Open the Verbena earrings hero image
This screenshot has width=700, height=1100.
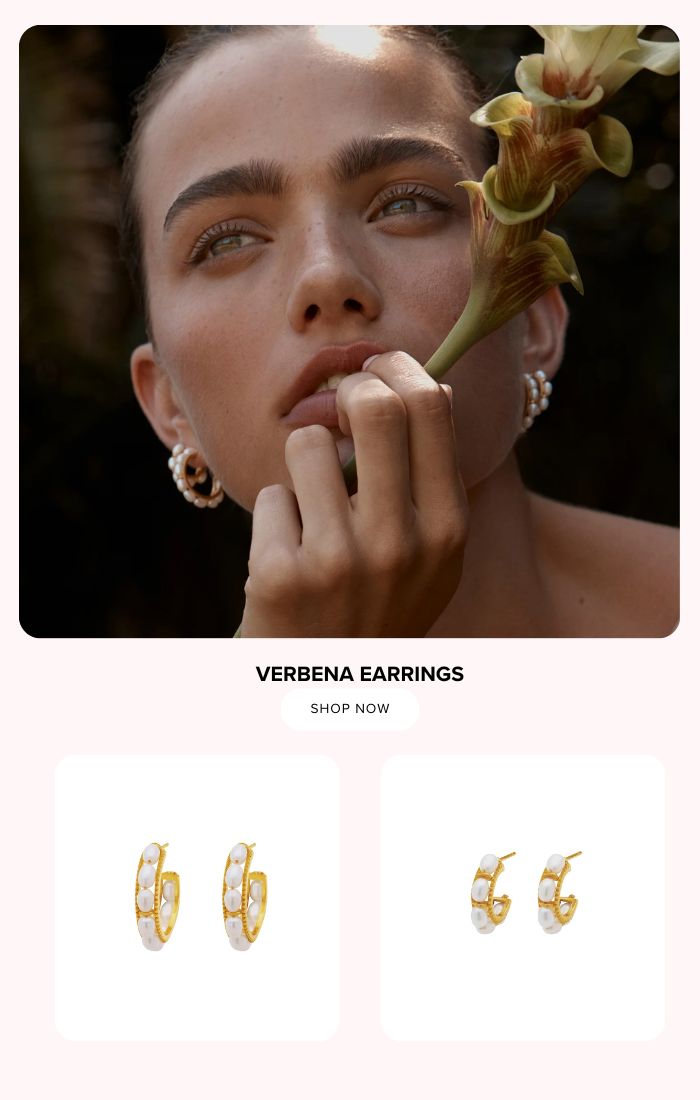point(349,331)
